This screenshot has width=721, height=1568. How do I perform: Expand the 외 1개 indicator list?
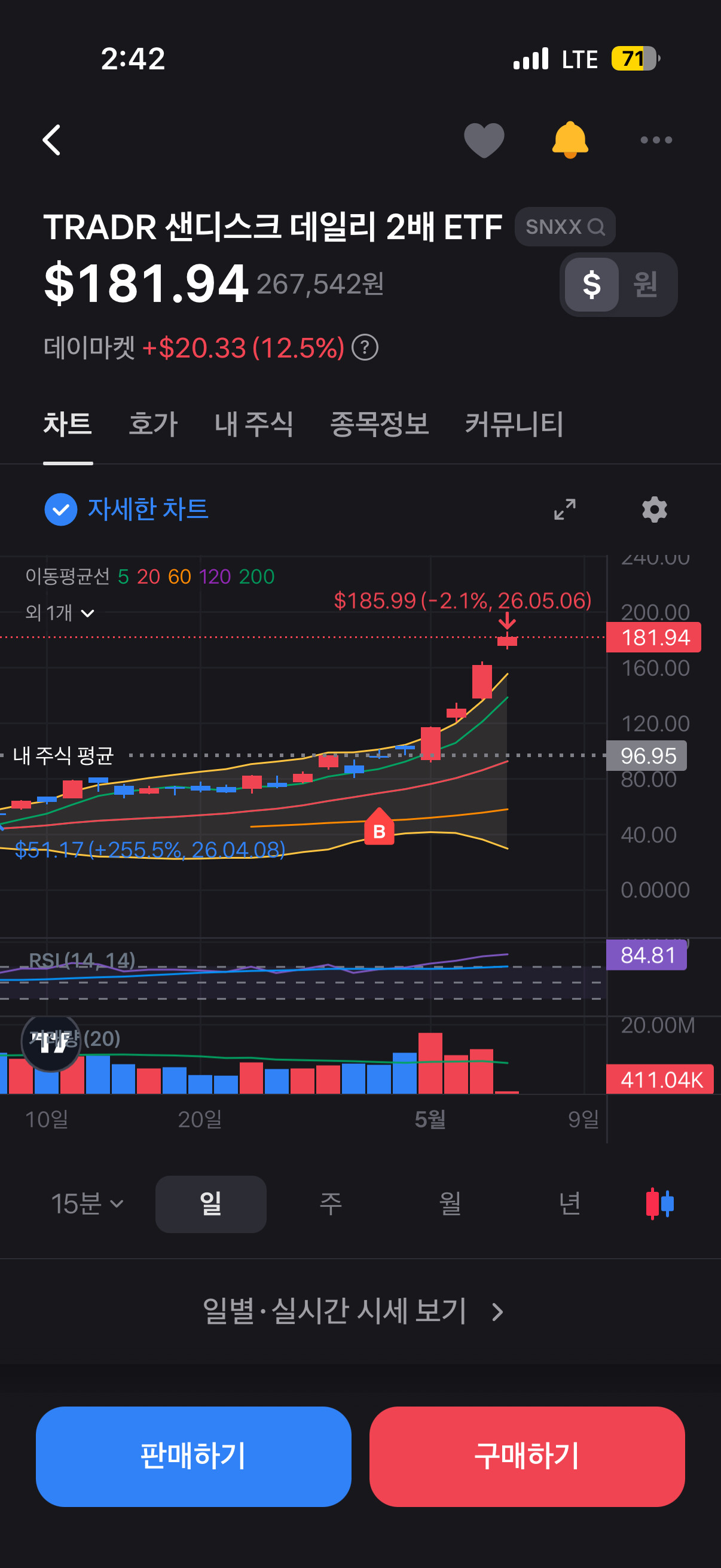pyautogui.click(x=60, y=612)
